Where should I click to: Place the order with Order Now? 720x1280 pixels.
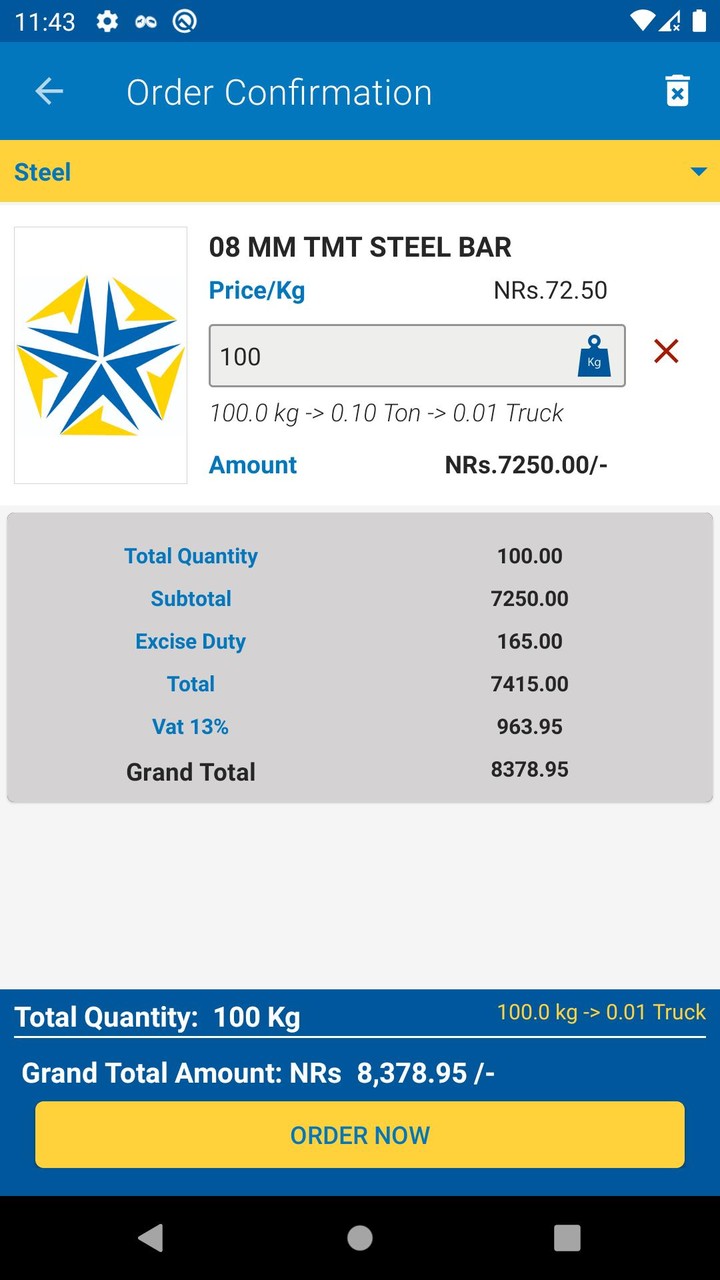[x=360, y=1135]
